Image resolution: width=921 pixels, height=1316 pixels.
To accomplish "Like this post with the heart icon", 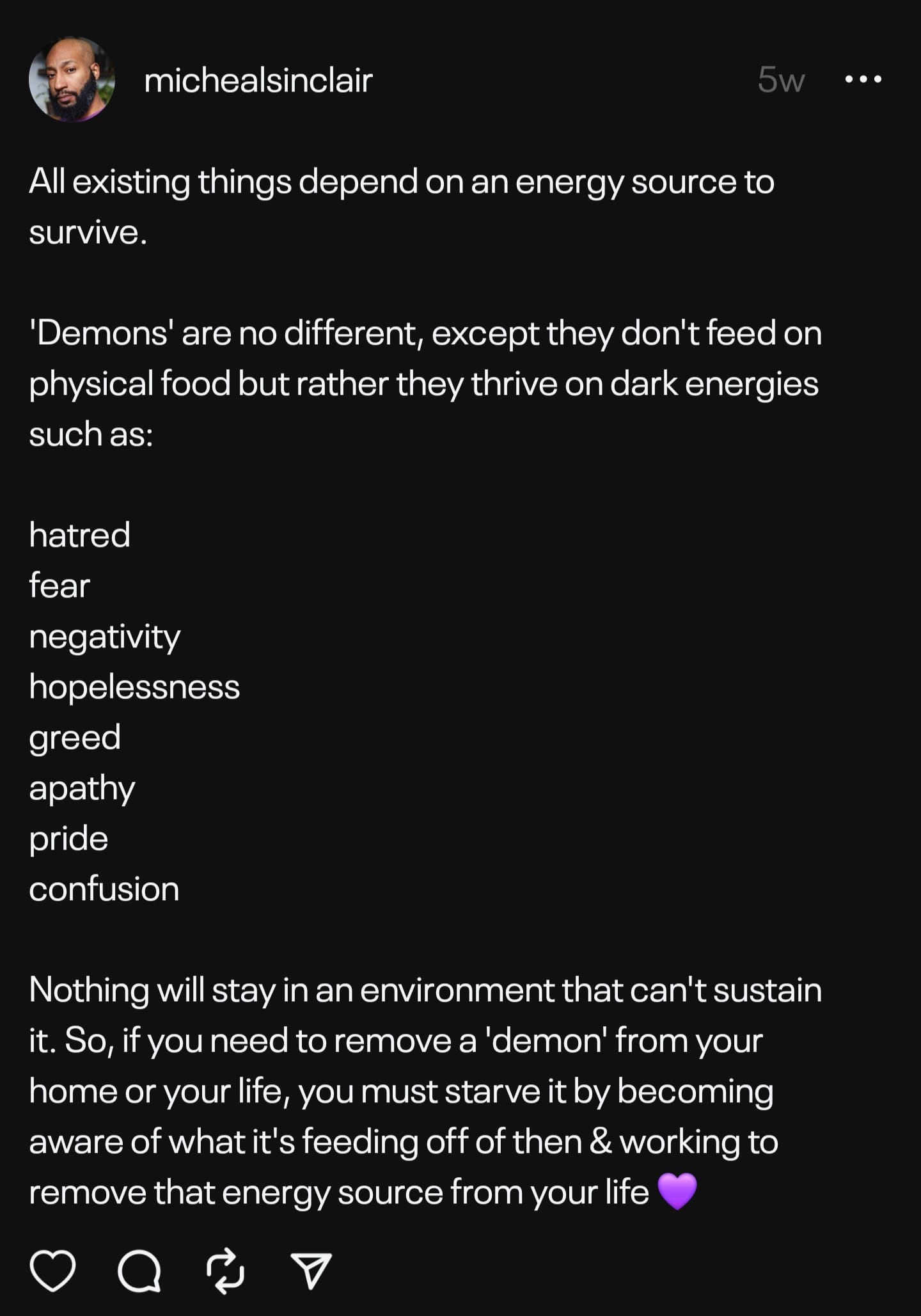I will 52,1271.
